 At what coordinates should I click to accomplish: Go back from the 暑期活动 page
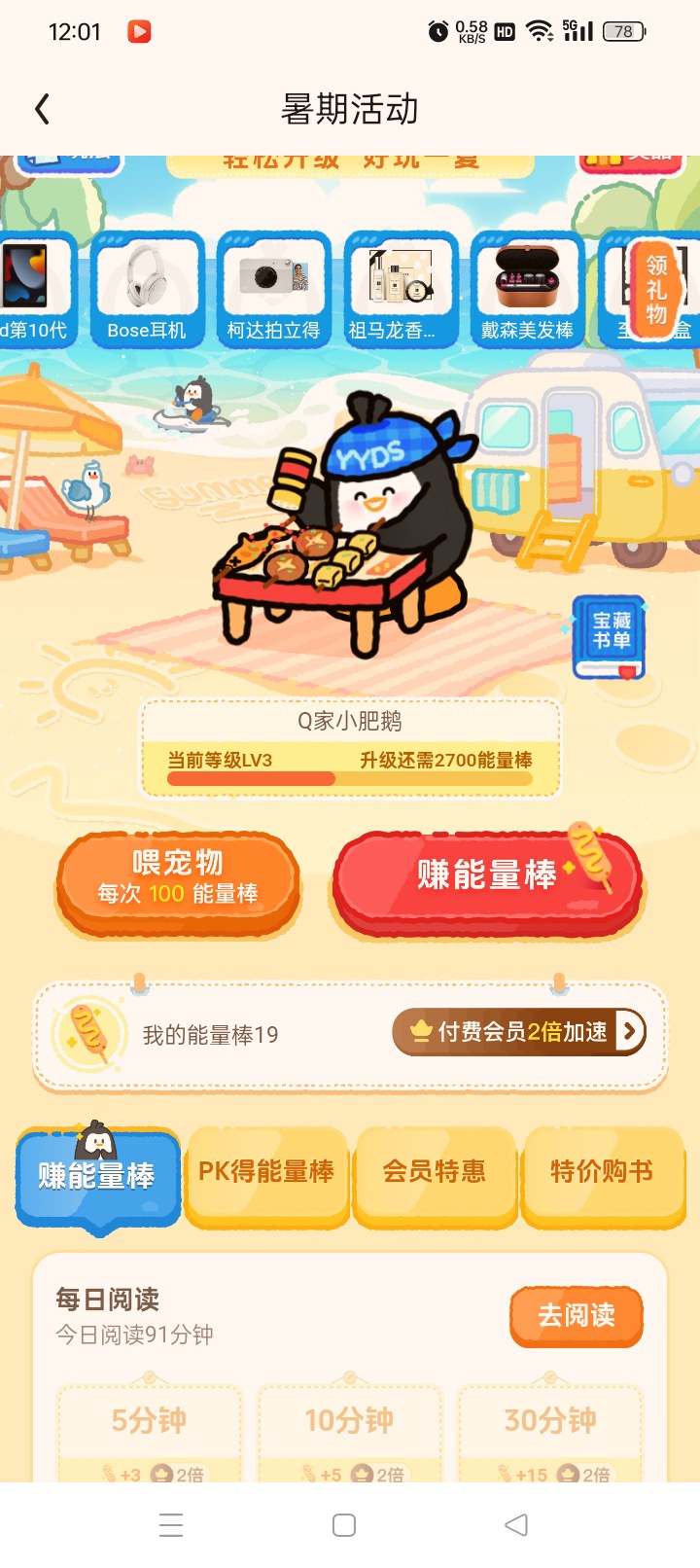pos(42,109)
